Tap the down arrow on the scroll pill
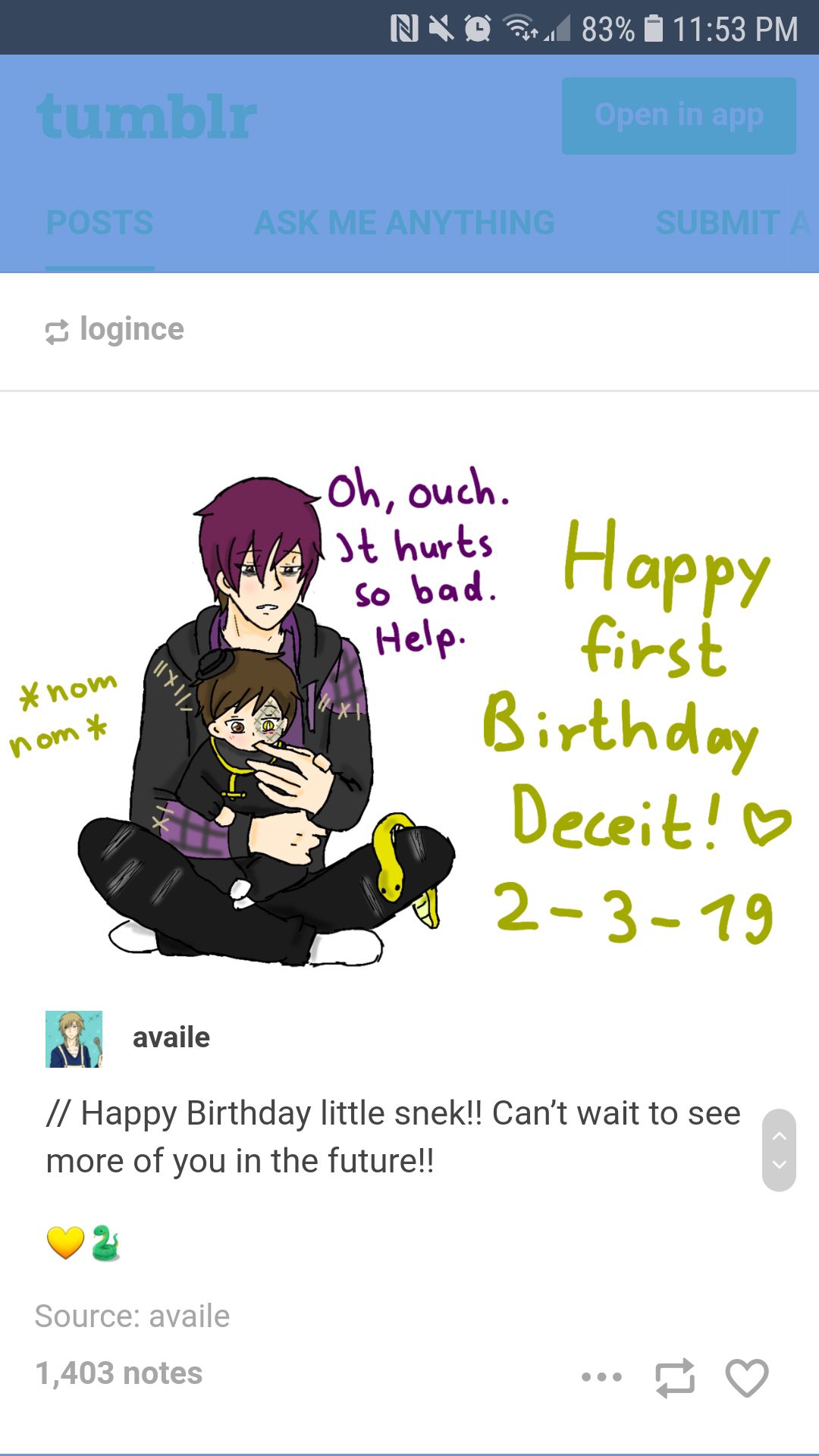This screenshot has height=1456, width=819. 779,1165
